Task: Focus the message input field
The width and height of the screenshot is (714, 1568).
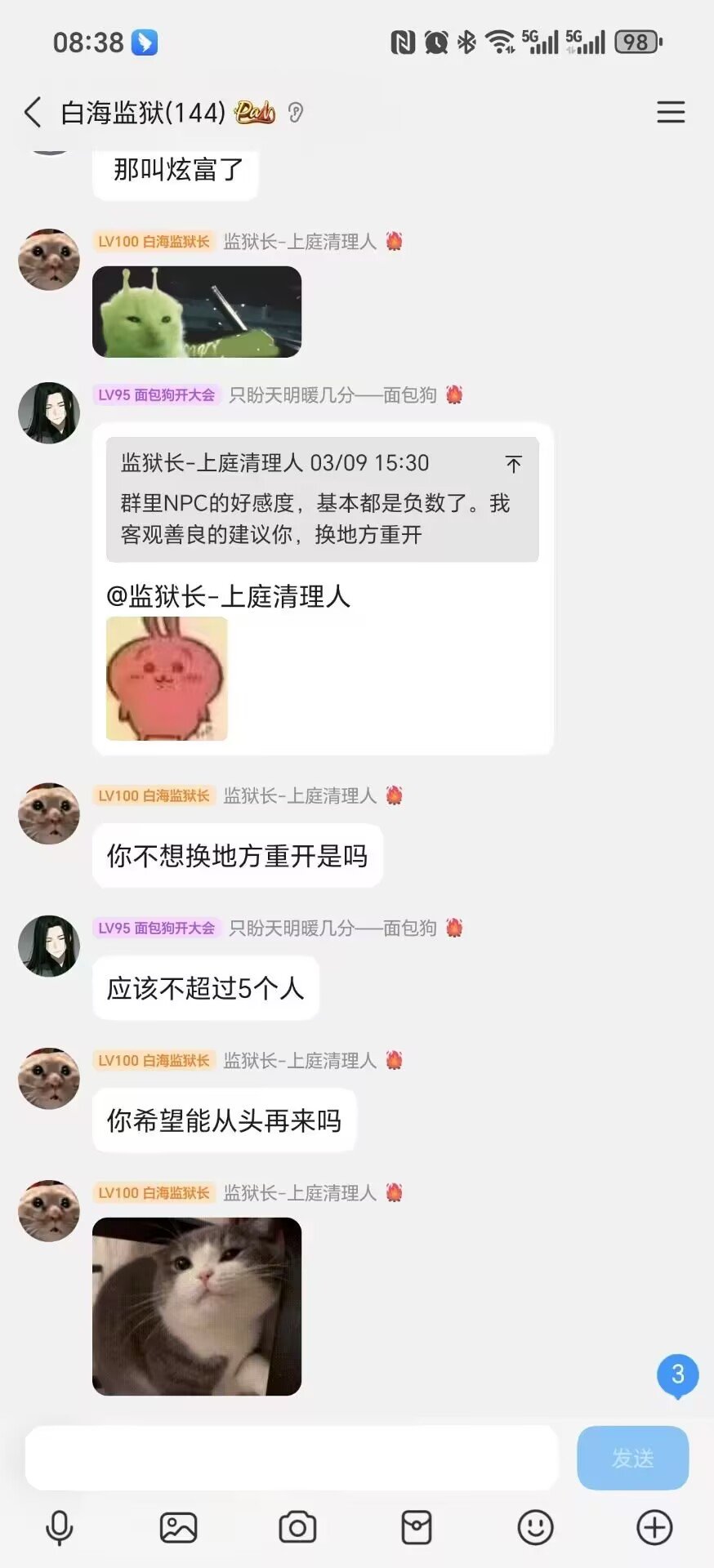Action: 292,1458
